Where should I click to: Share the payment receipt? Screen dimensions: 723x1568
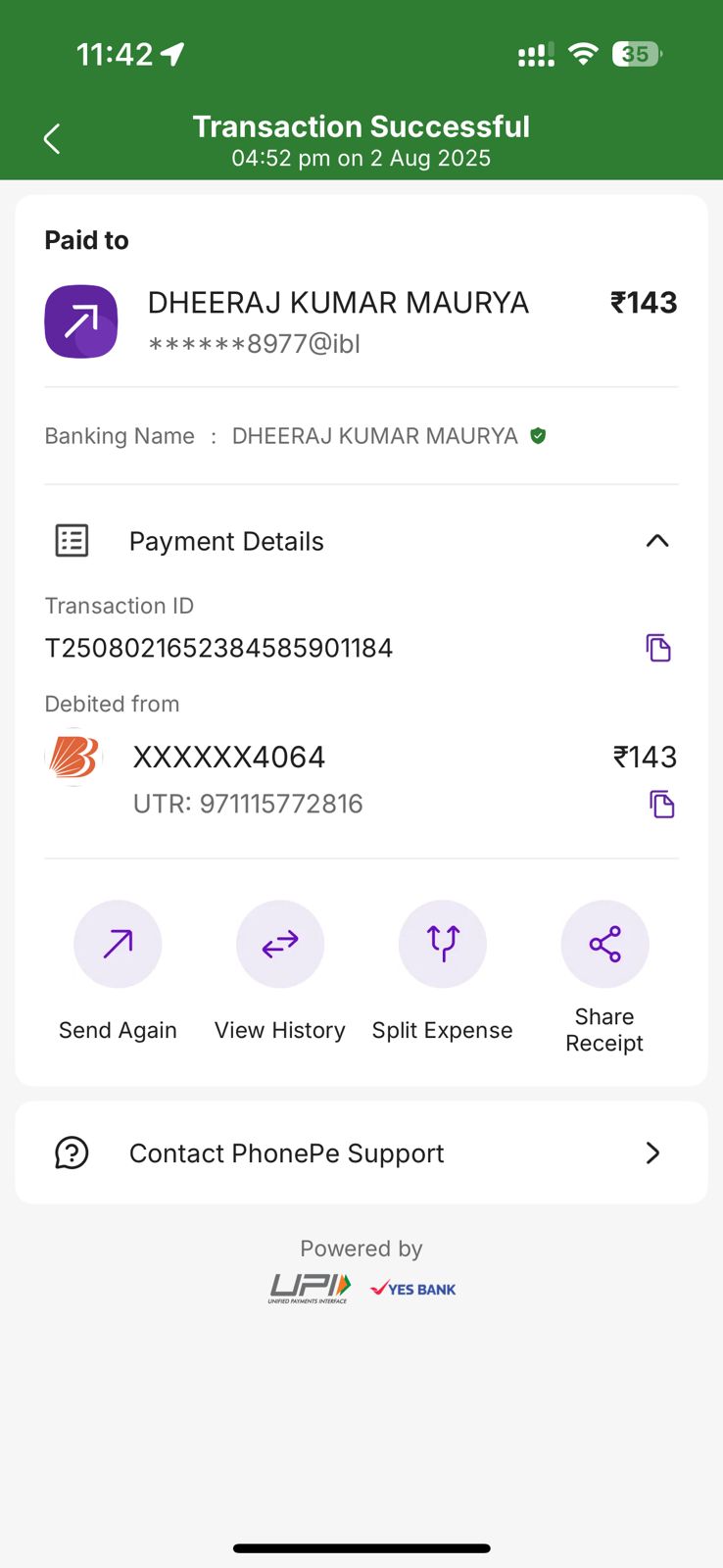(x=604, y=944)
